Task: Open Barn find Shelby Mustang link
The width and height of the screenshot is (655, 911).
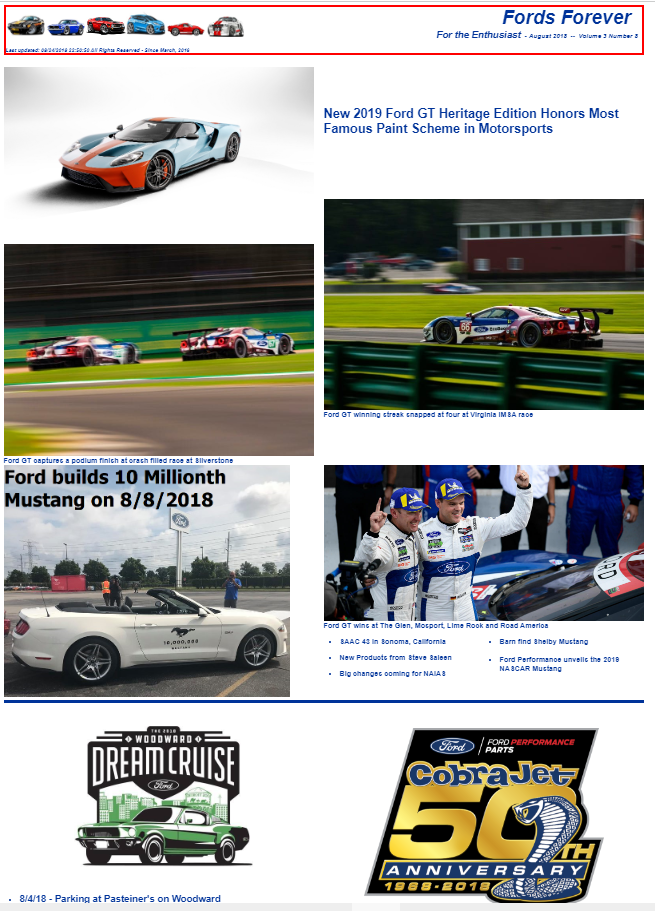Action: [544, 641]
